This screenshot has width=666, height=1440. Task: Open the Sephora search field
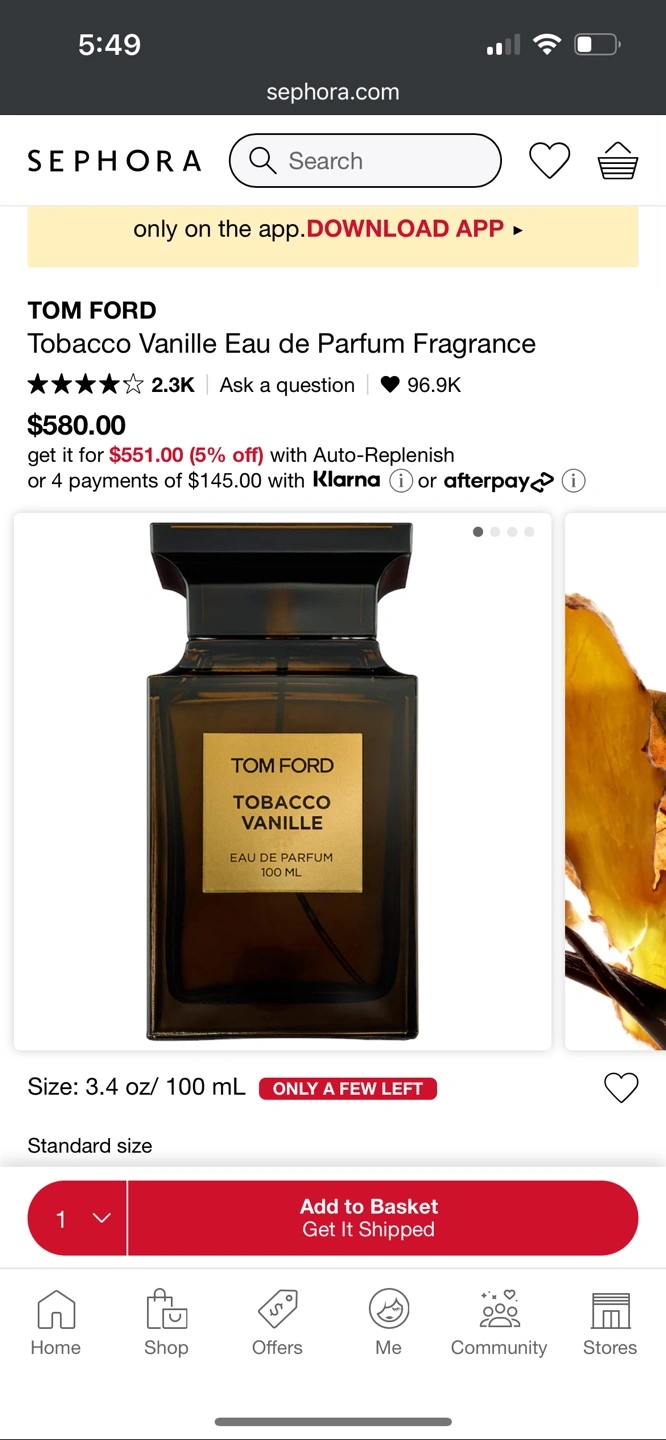[365, 161]
